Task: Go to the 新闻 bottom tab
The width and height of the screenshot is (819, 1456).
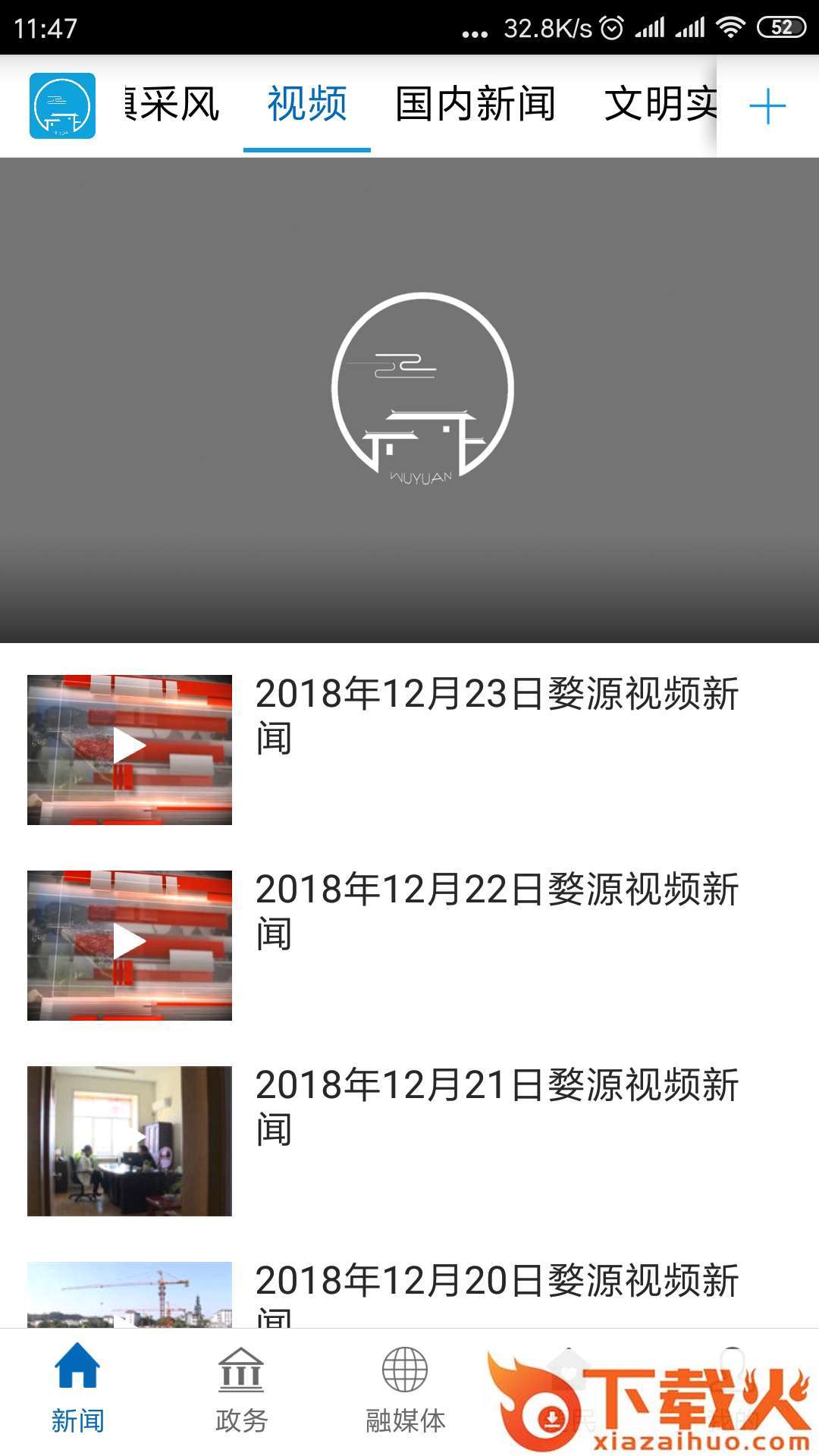Action: 77,1389
